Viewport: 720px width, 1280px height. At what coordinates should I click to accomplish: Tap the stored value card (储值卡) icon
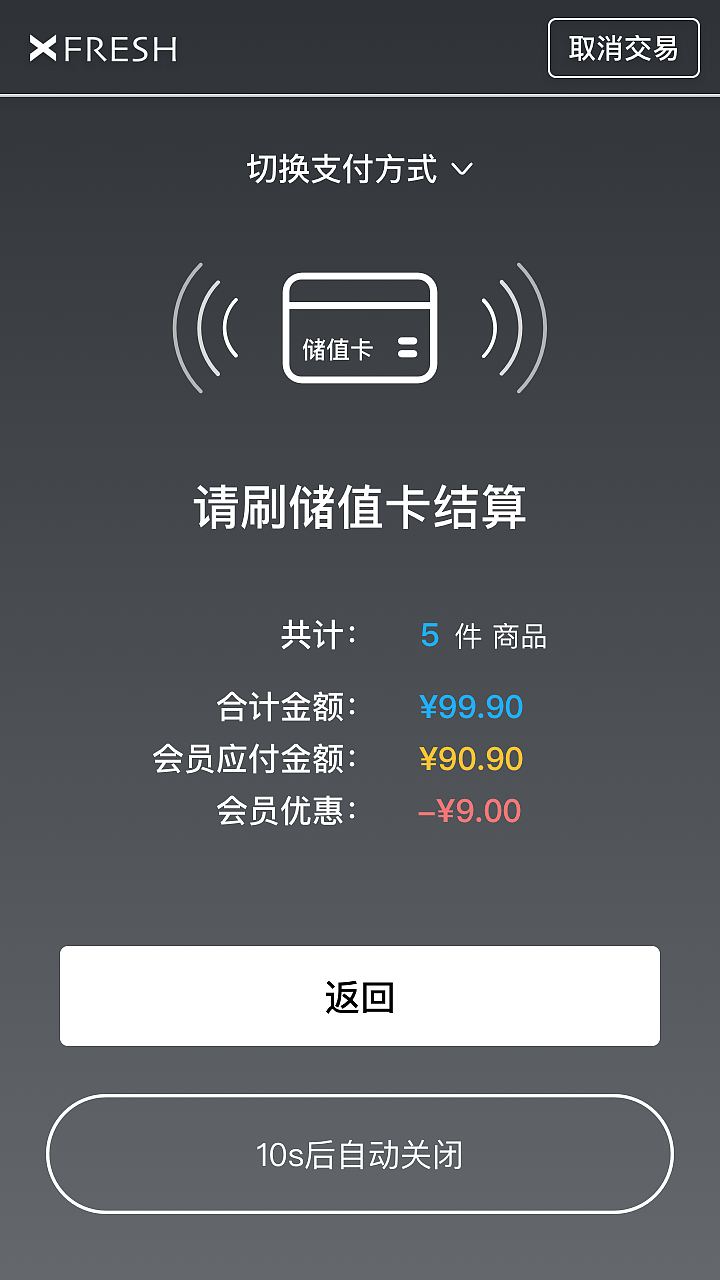(x=360, y=328)
